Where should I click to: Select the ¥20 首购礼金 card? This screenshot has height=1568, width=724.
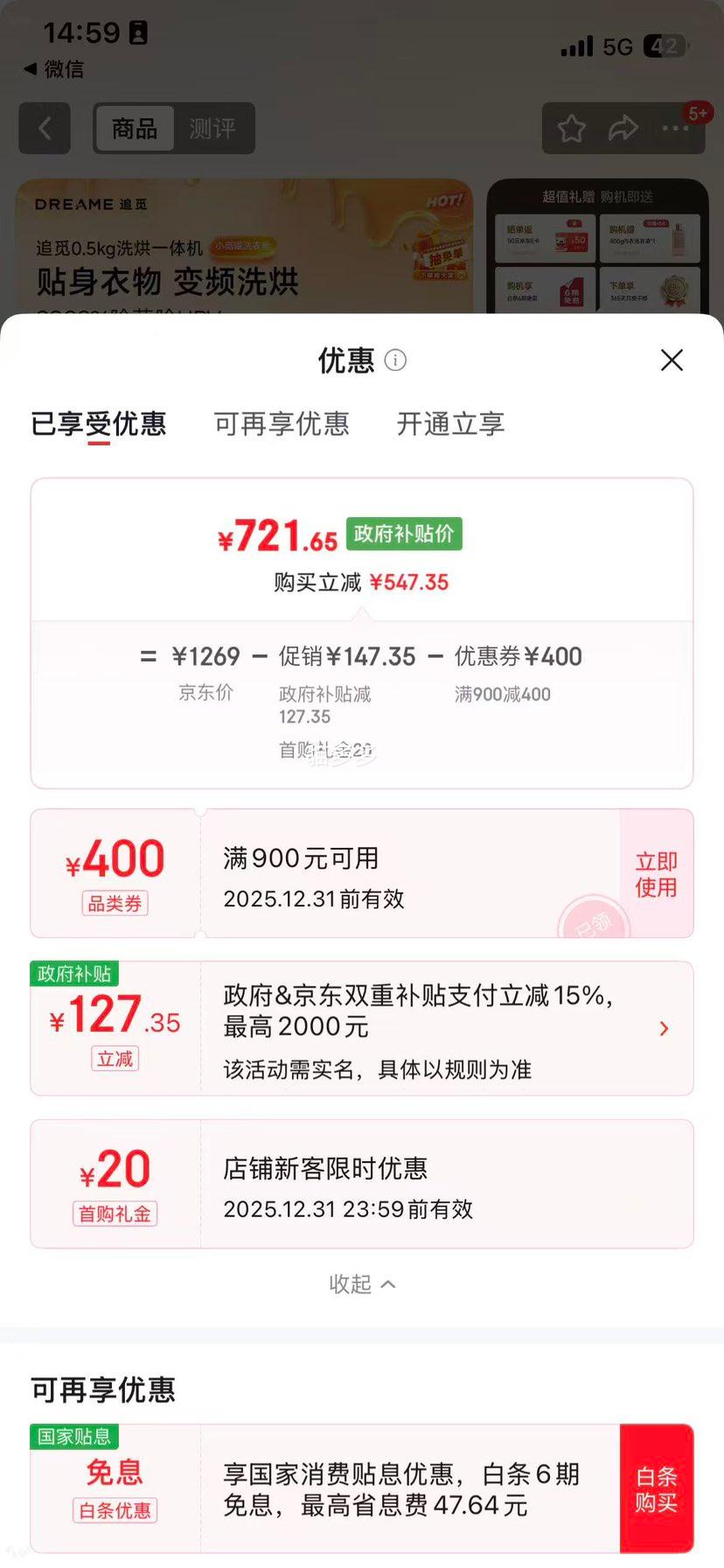pyautogui.click(x=362, y=1183)
